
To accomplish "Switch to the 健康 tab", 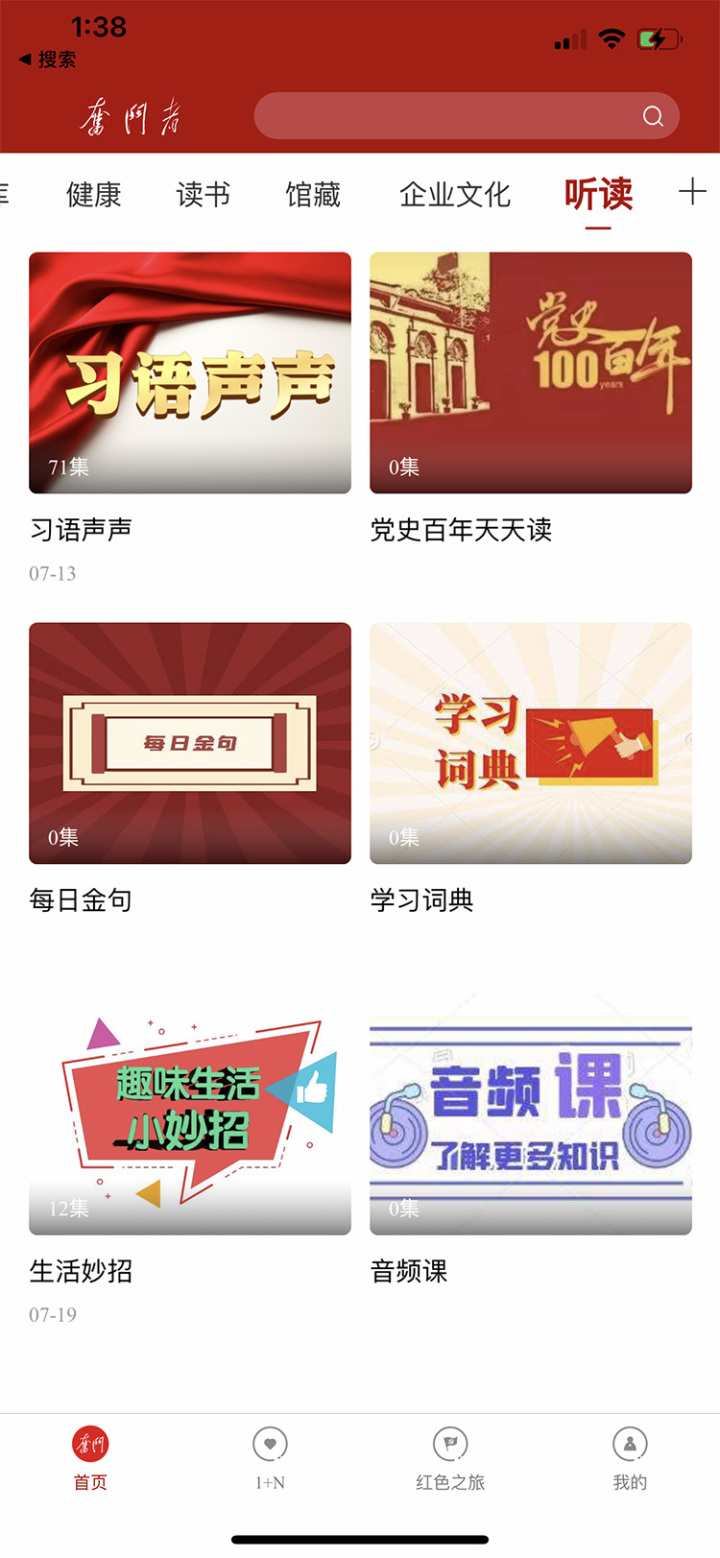I will [94, 194].
